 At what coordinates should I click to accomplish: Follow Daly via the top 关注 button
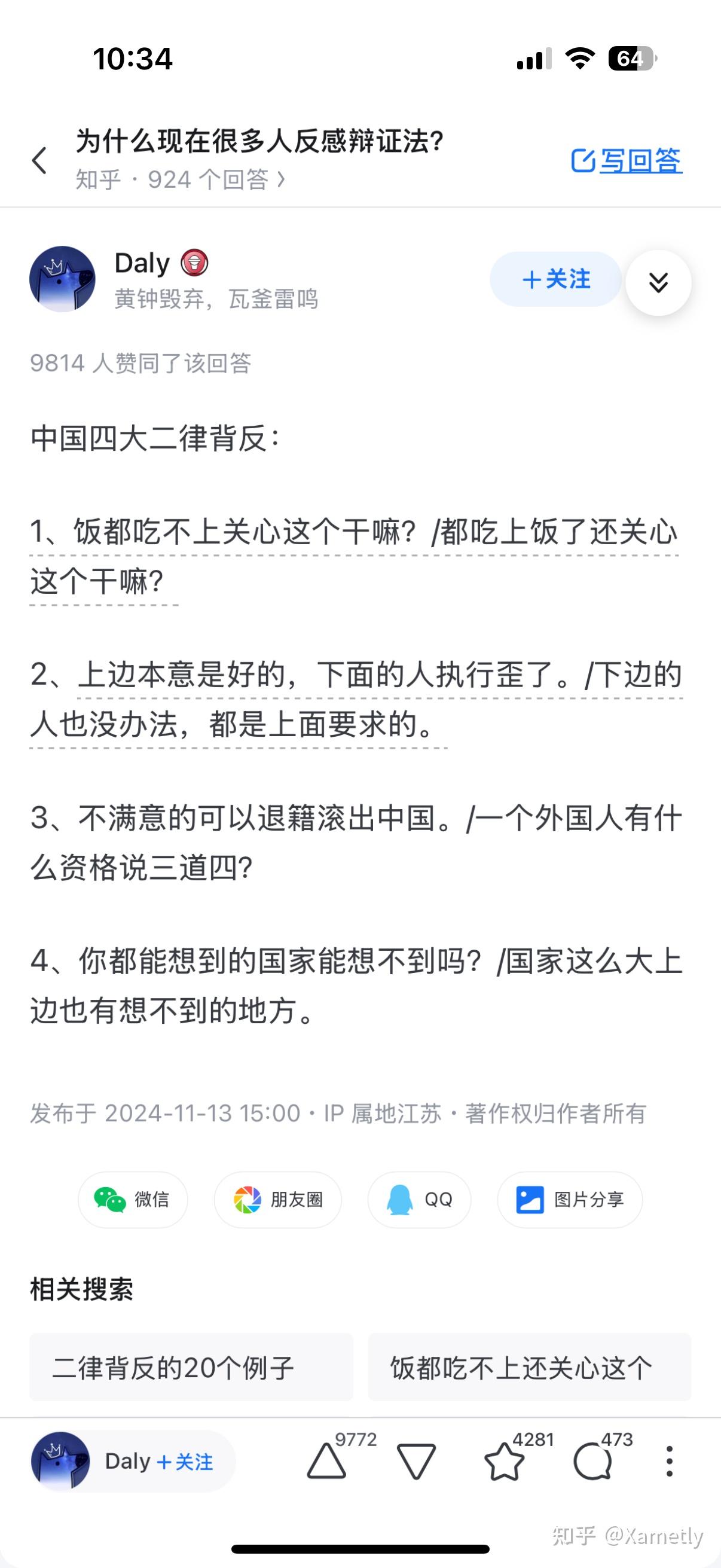click(555, 279)
